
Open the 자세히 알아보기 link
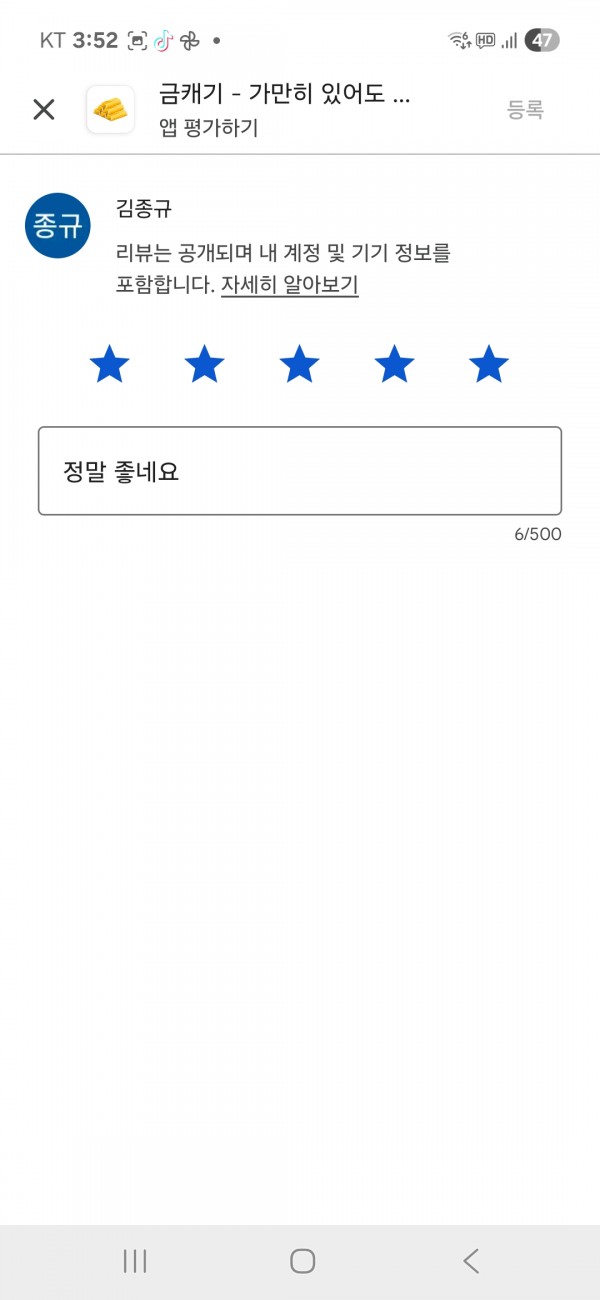coord(289,285)
